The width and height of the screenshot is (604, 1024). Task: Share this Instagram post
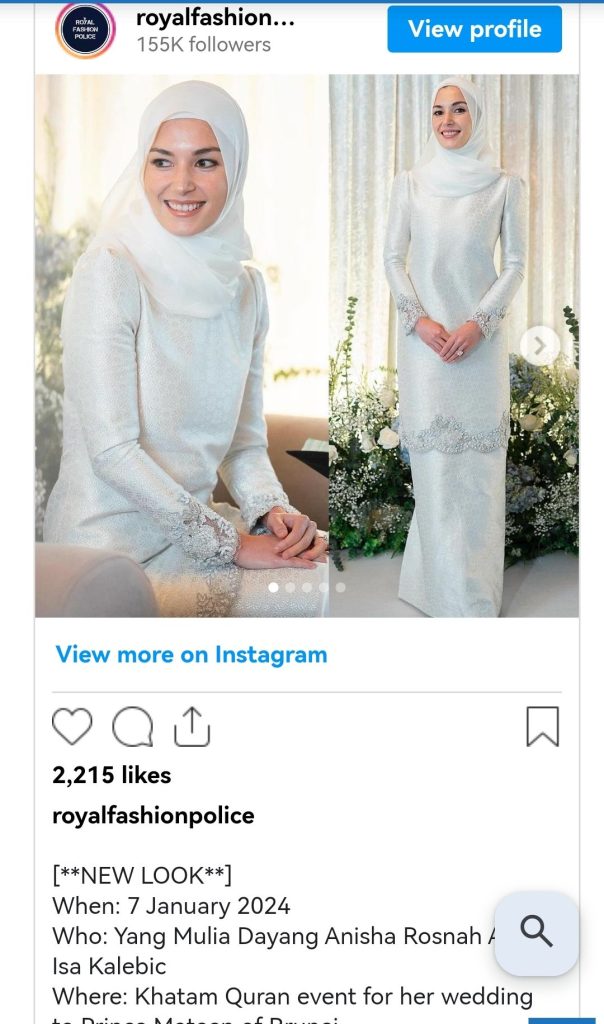[191, 727]
